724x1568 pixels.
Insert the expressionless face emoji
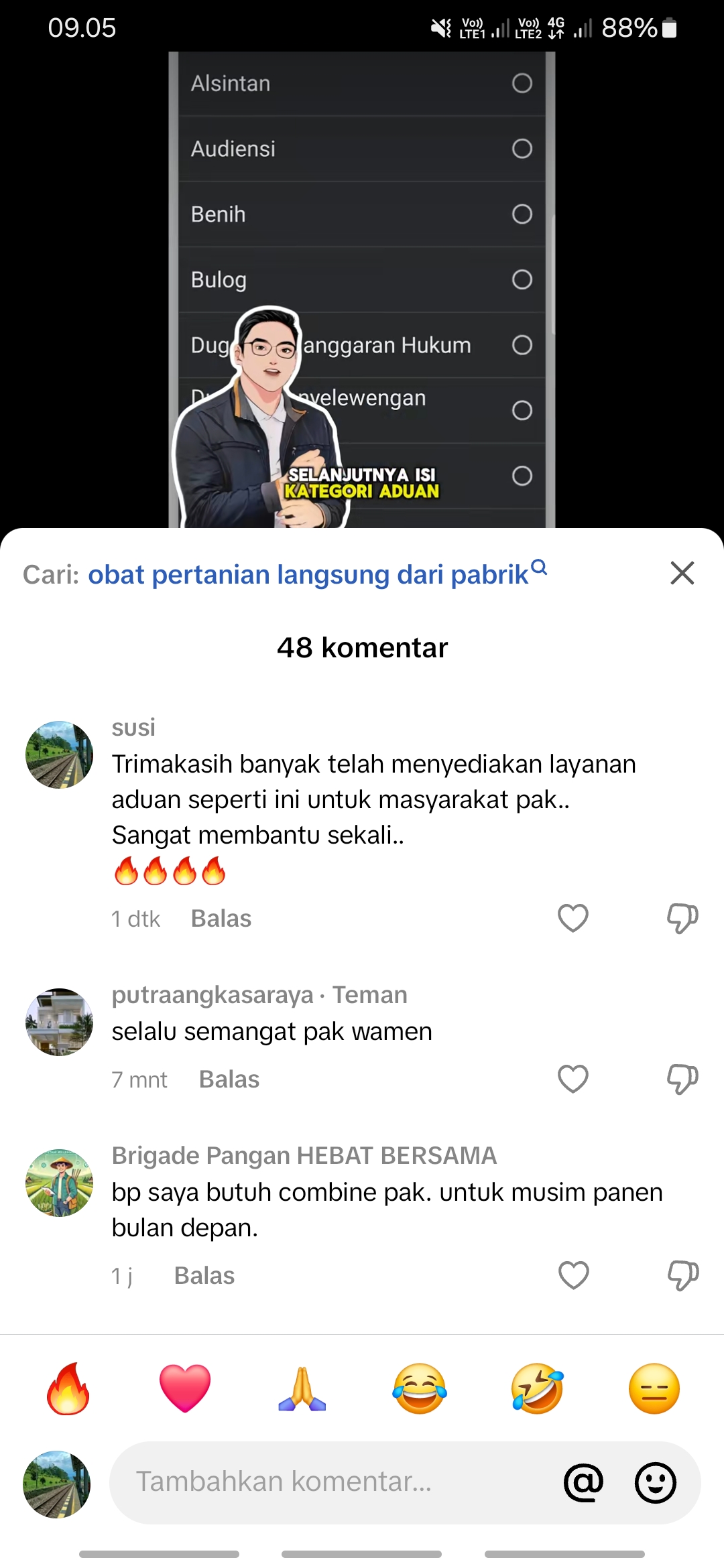(654, 1388)
